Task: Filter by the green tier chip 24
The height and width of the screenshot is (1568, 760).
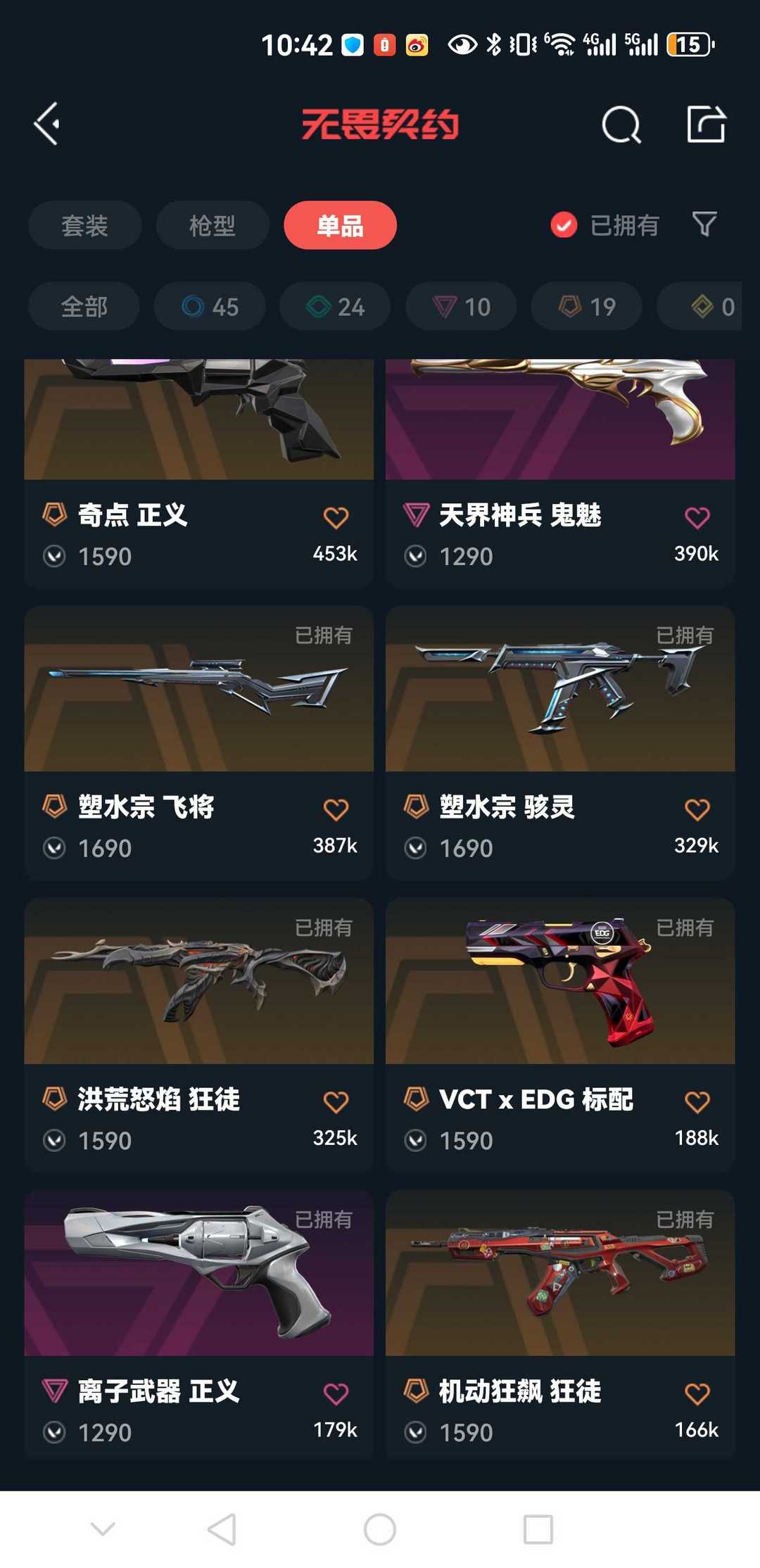Action: [335, 306]
